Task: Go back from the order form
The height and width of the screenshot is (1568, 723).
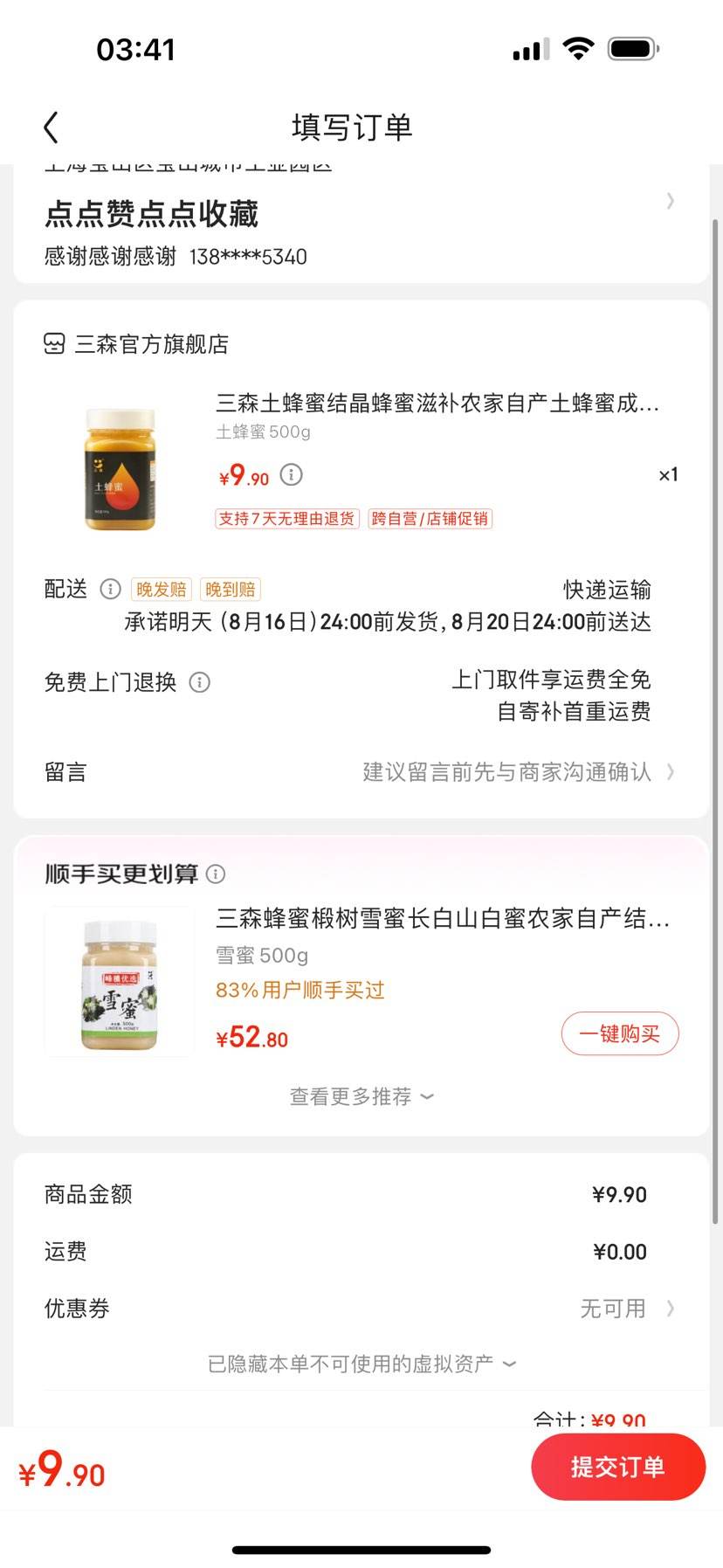Action: click(52, 128)
